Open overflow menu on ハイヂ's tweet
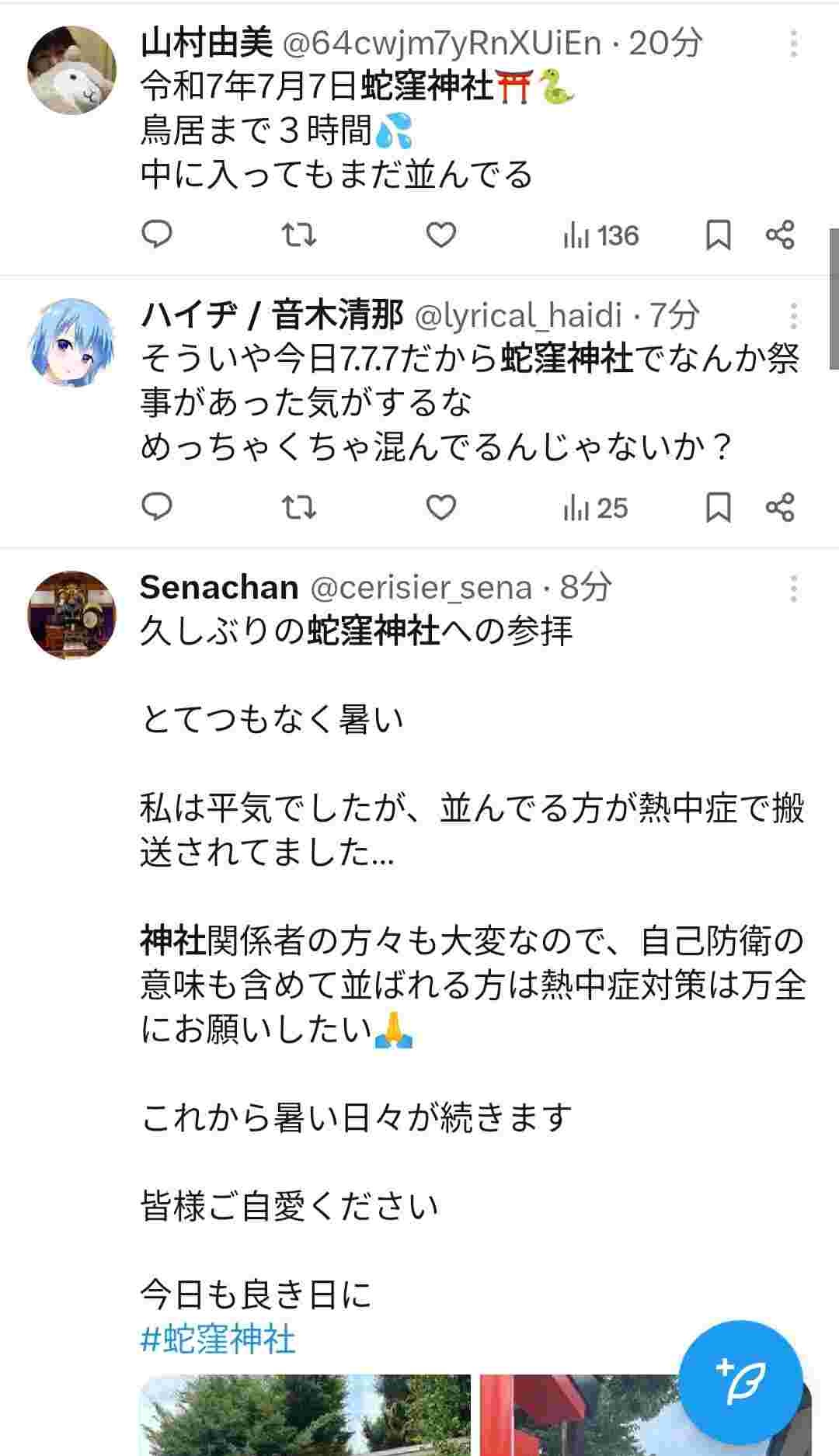Image resolution: width=839 pixels, height=1456 pixels. [x=793, y=316]
